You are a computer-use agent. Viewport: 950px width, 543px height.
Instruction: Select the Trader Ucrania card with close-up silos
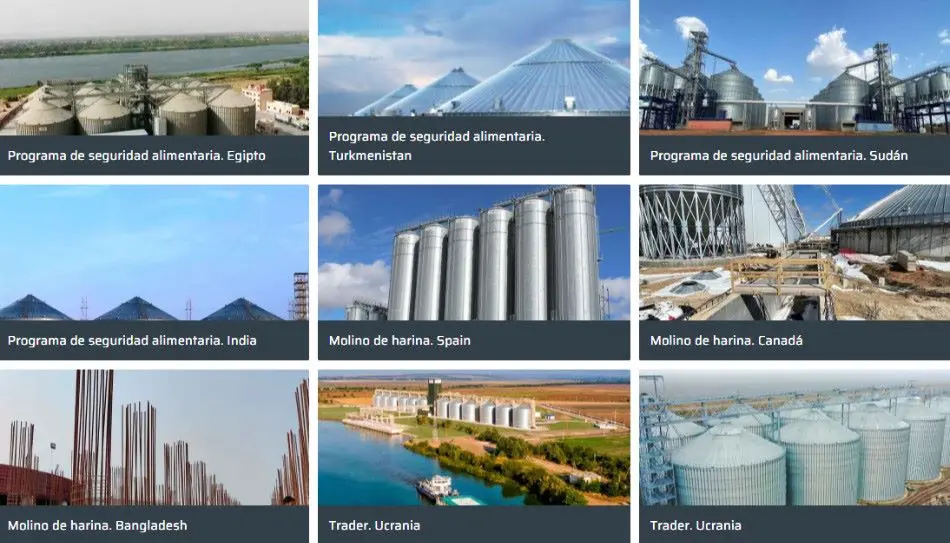(794, 456)
